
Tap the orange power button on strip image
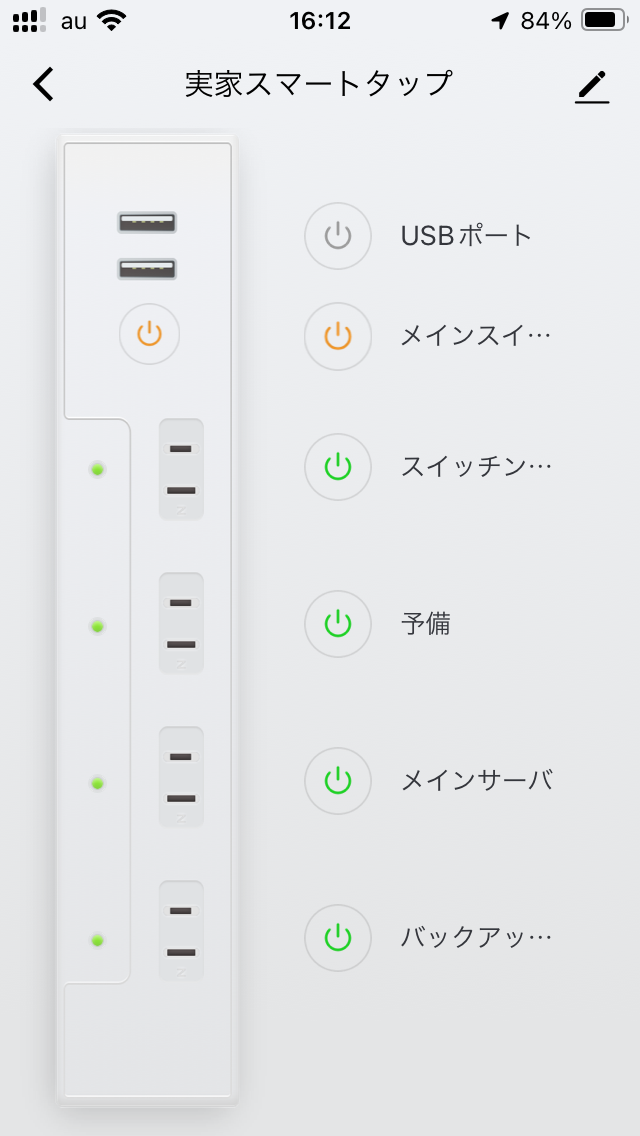(149, 334)
